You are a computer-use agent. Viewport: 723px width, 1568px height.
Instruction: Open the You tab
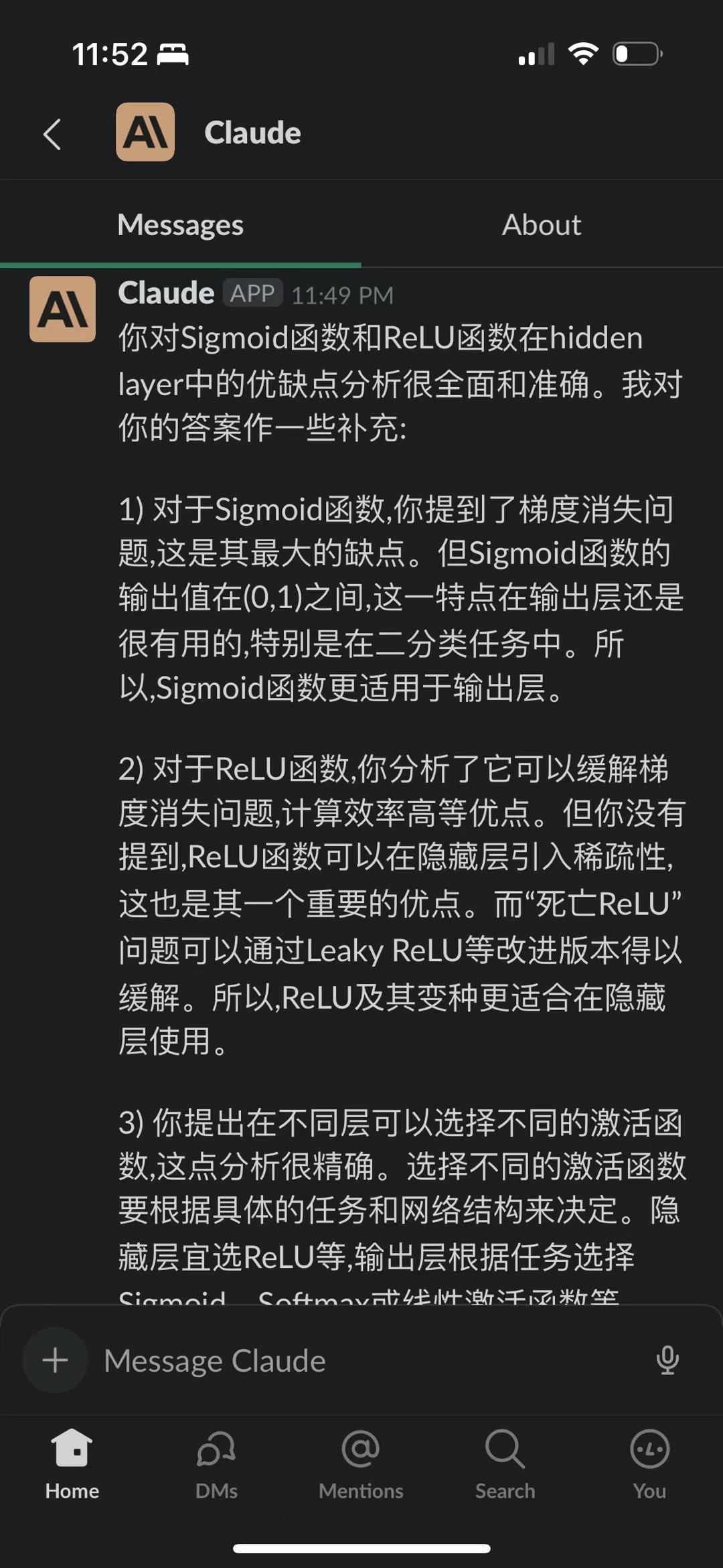tap(649, 1464)
